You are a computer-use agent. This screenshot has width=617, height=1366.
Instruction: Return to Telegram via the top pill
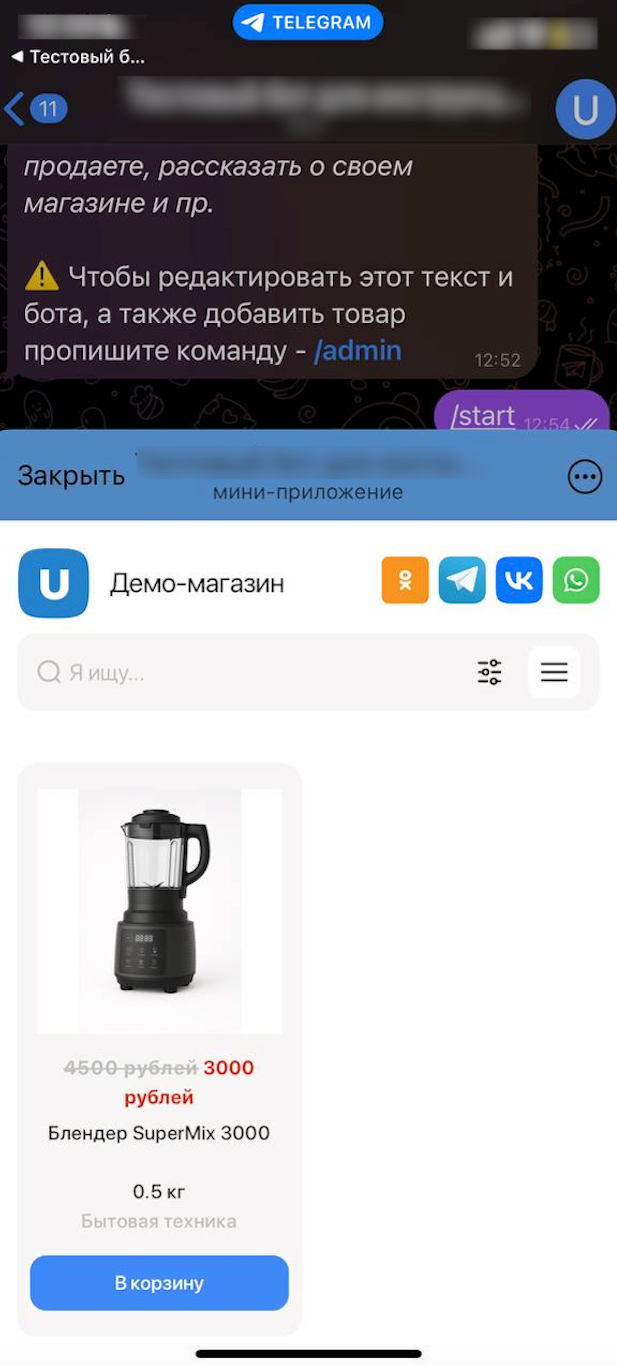pos(308,23)
